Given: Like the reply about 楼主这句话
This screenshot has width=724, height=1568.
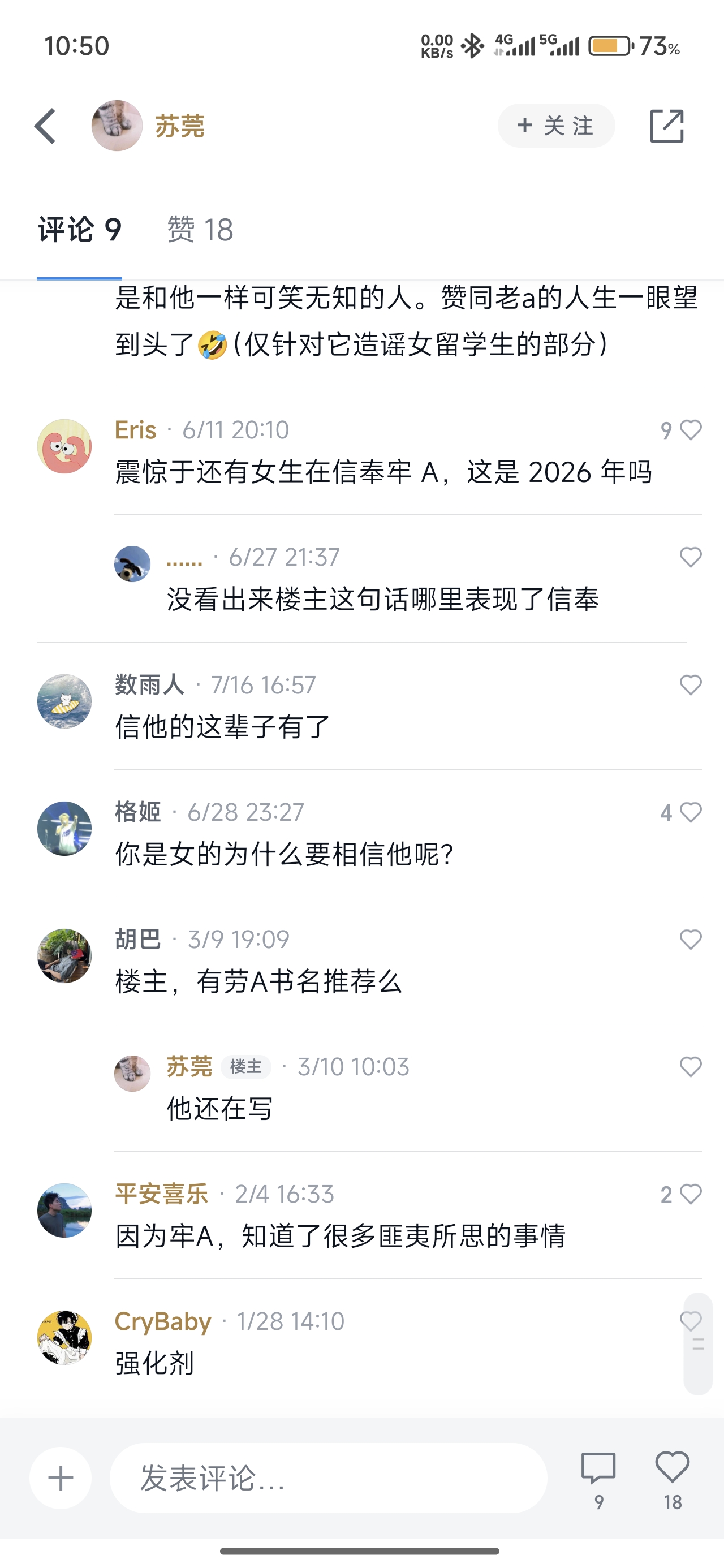Looking at the screenshot, I should pos(691,558).
